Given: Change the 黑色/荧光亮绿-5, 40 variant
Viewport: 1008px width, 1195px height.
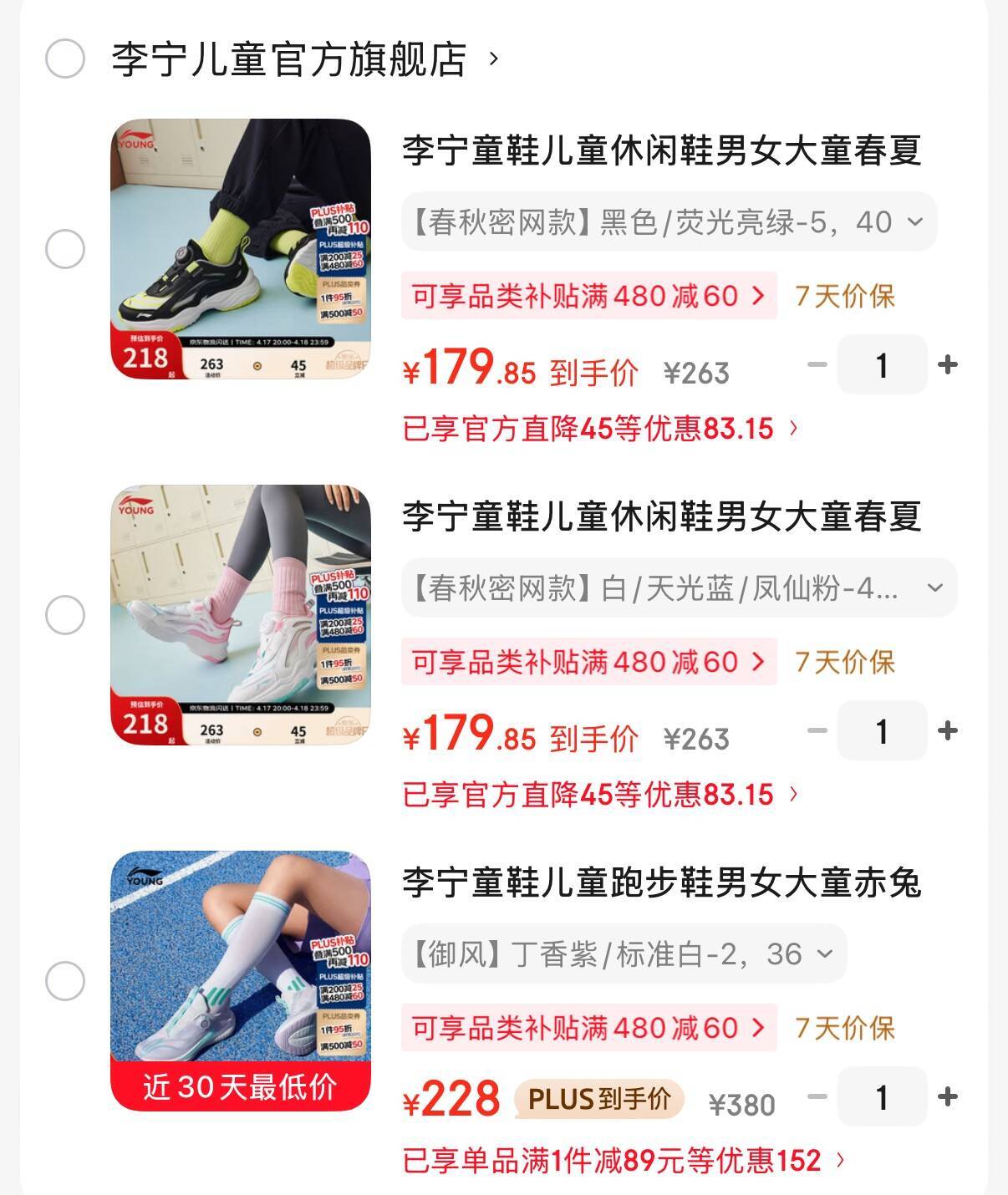Looking at the screenshot, I should click(x=669, y=222).
